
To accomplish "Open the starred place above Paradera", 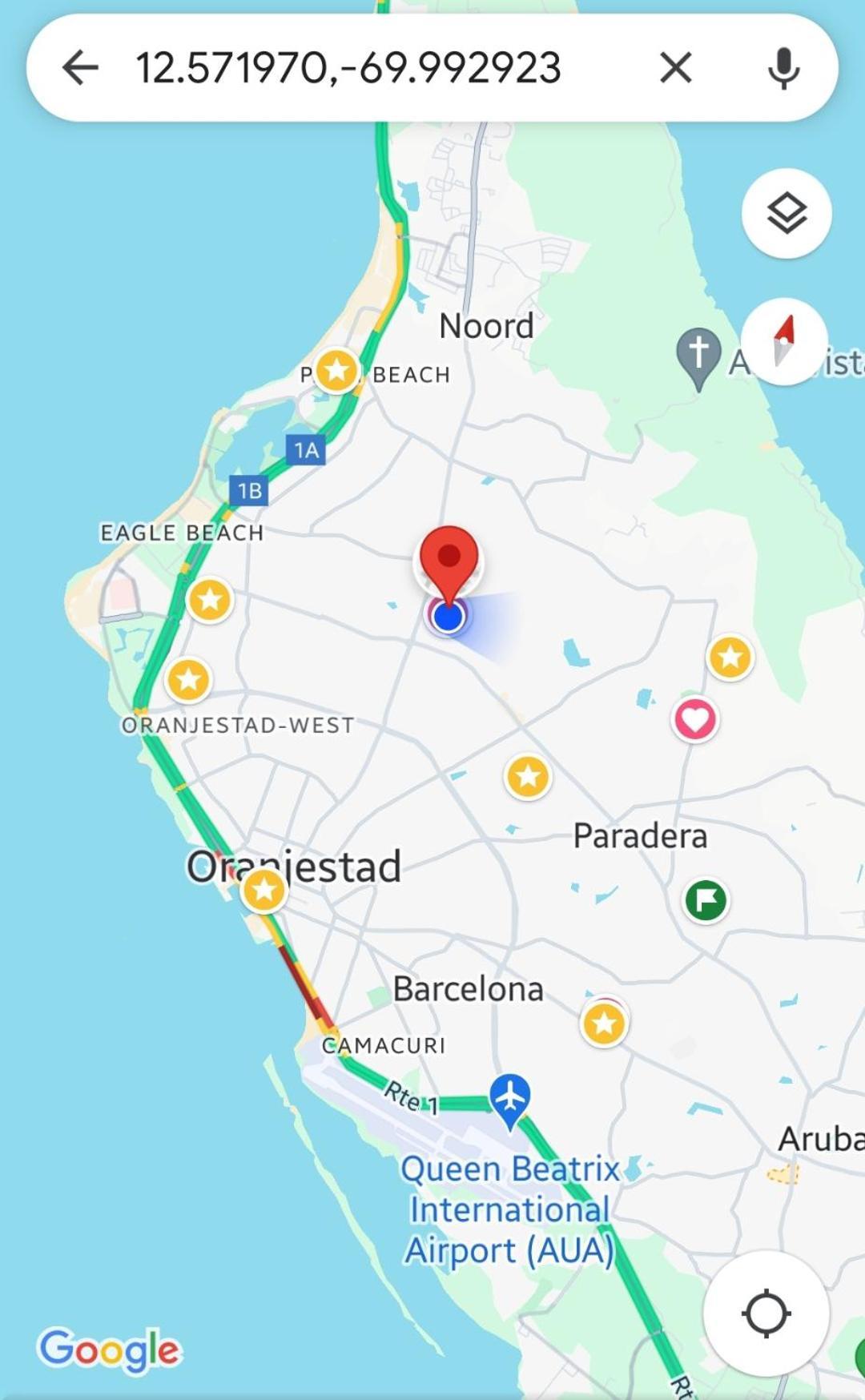I will (528, 776).
